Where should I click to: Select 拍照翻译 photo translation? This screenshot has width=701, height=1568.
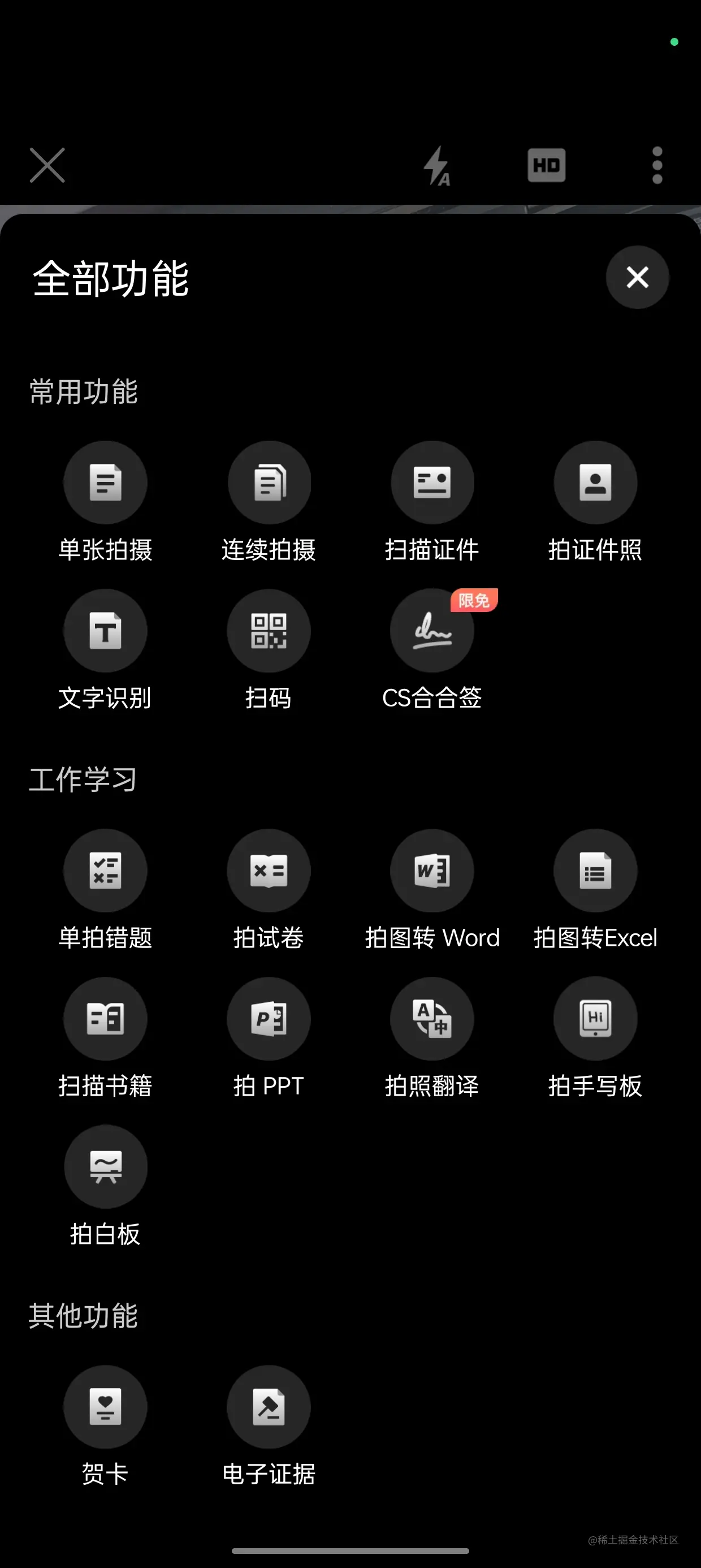(x=432, y=1018)
